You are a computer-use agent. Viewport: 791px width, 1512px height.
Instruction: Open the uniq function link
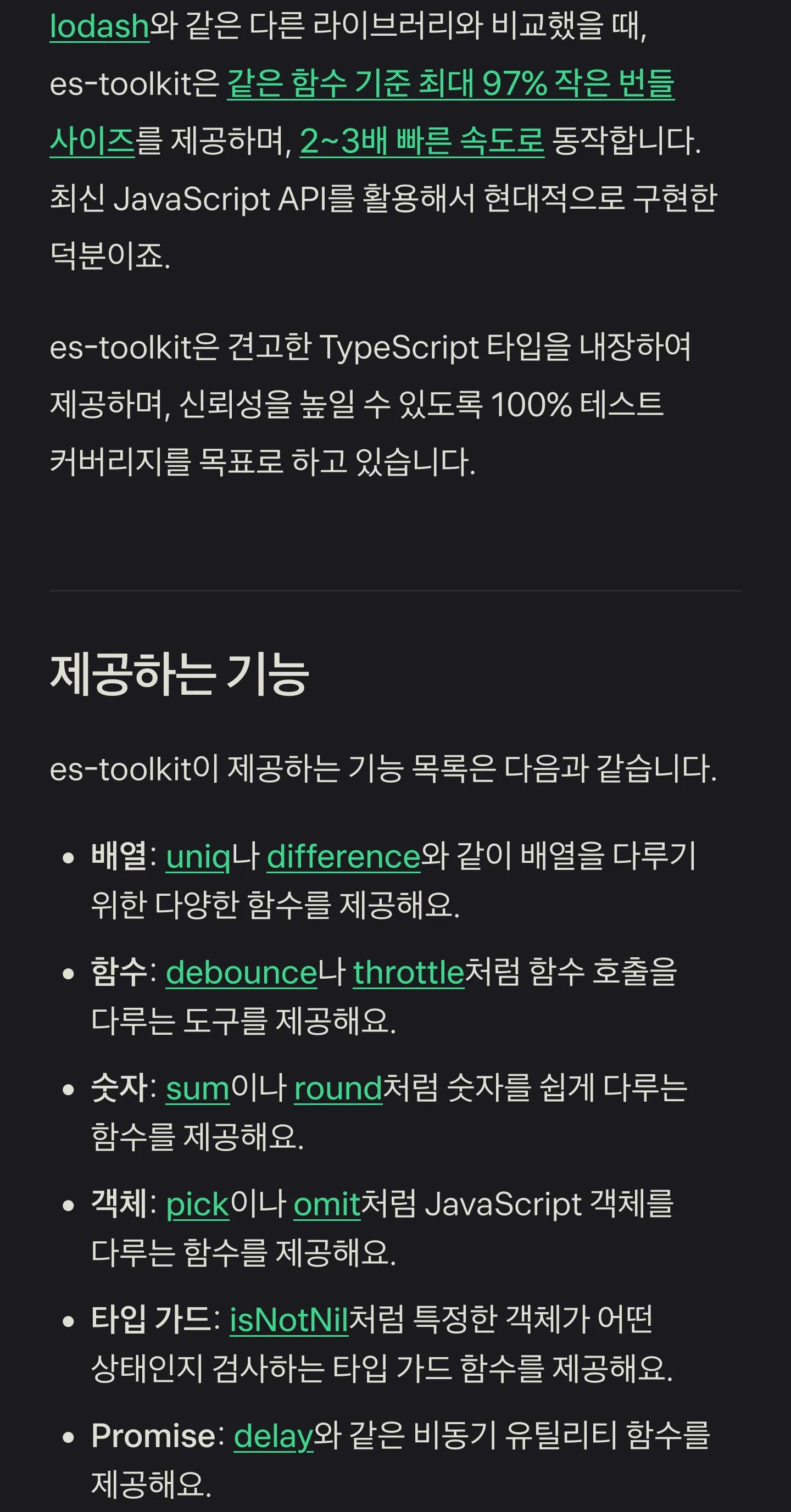tap(198, 856)
